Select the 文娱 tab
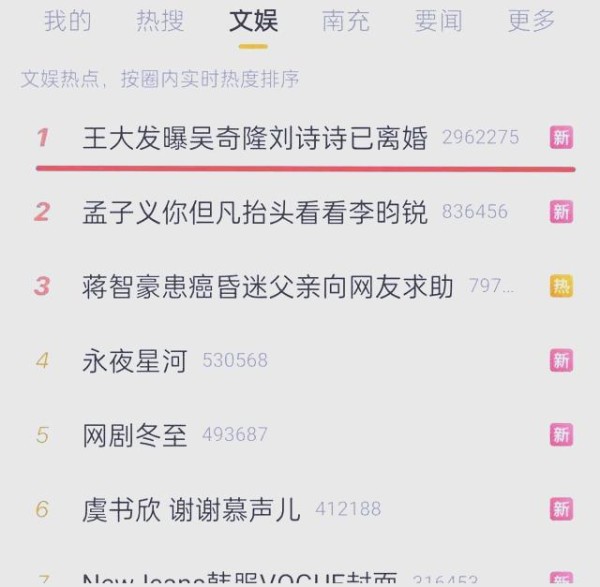Image resolution: width=600 pixels, height=587 pixels. [253, 22]
